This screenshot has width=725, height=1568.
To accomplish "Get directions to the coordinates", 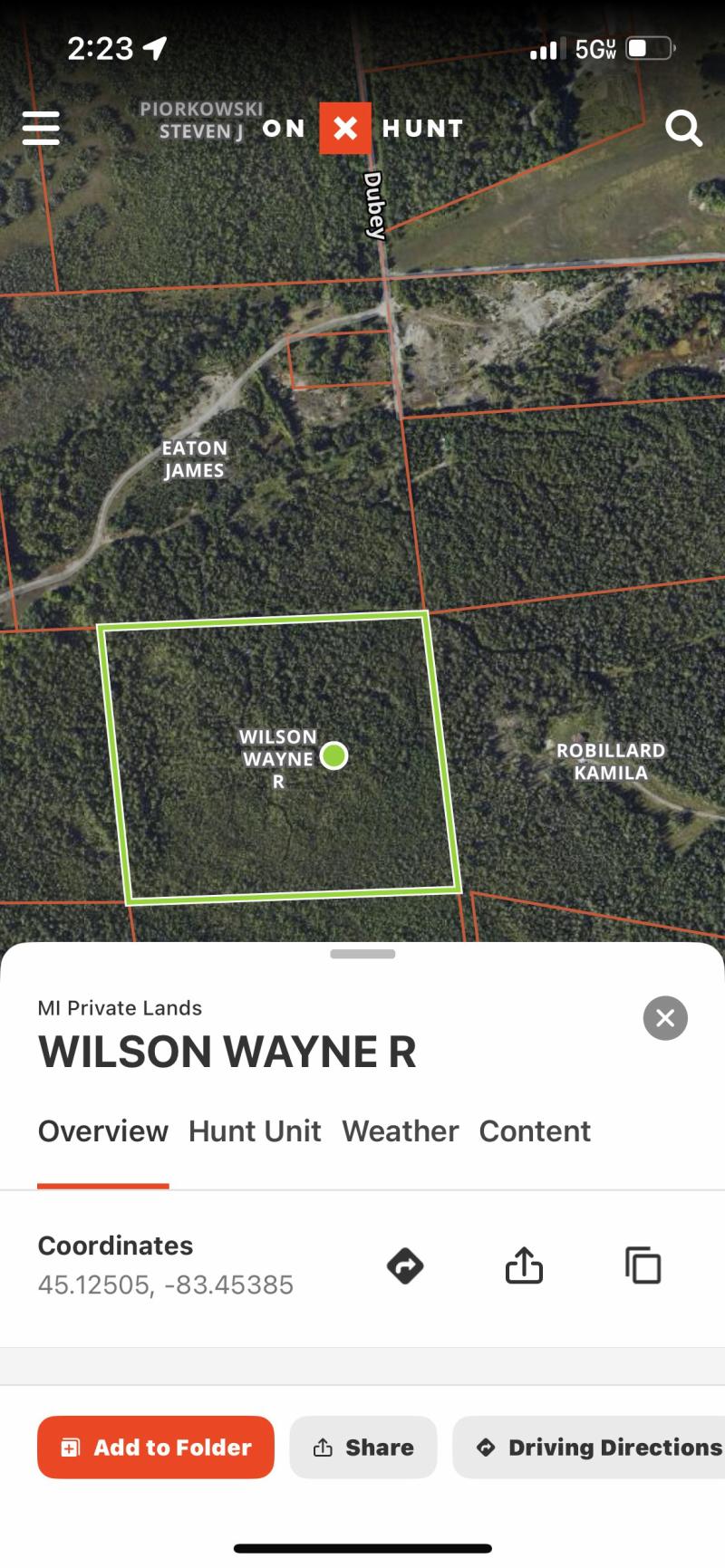I will point(405,1265).
